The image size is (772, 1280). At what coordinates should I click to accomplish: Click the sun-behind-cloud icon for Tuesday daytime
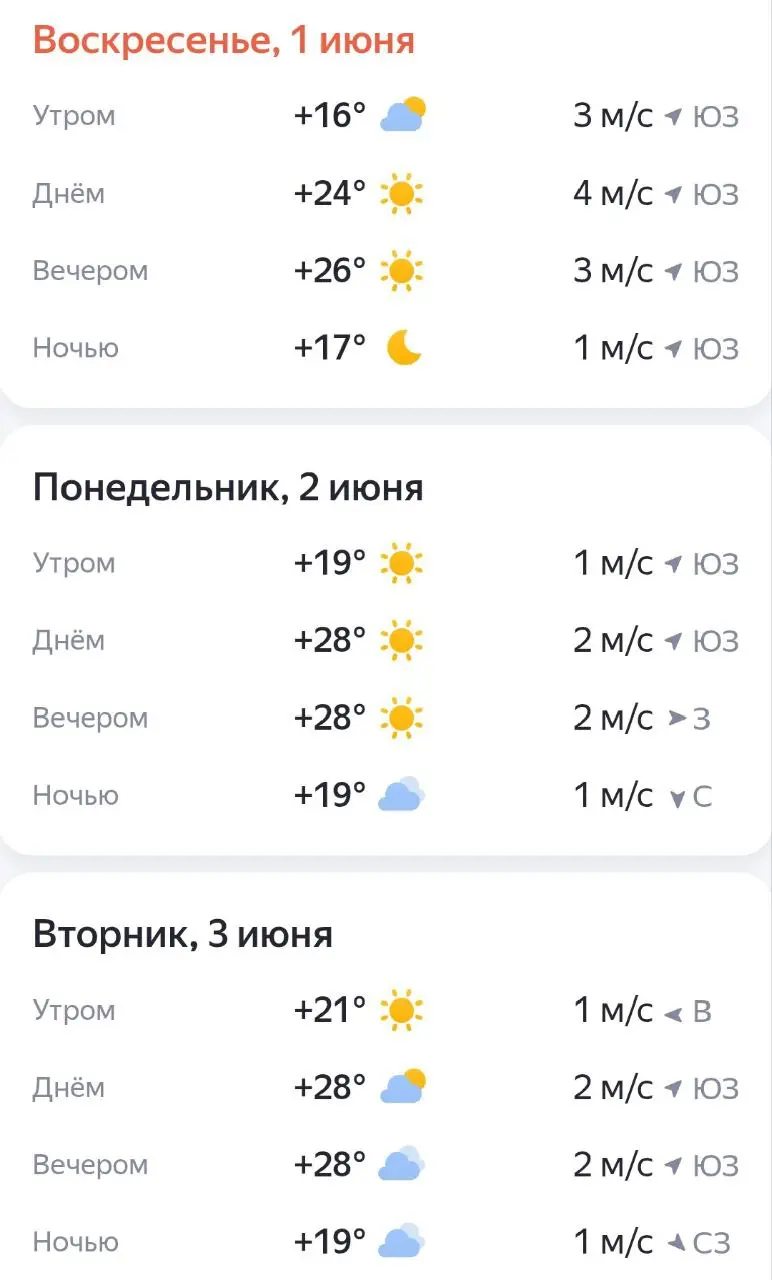pyautogui.click(x=404, y=1086)
